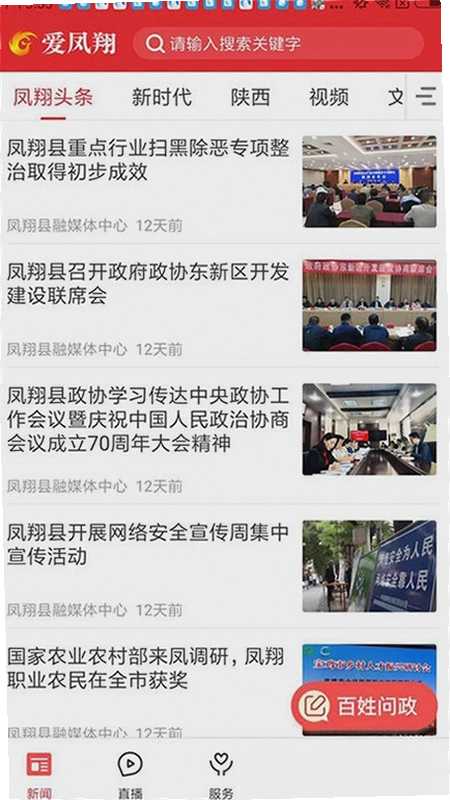This screenshot has width=450, height=800.
Task: Open the 视频 tab
Action: (x=329, y=97)
